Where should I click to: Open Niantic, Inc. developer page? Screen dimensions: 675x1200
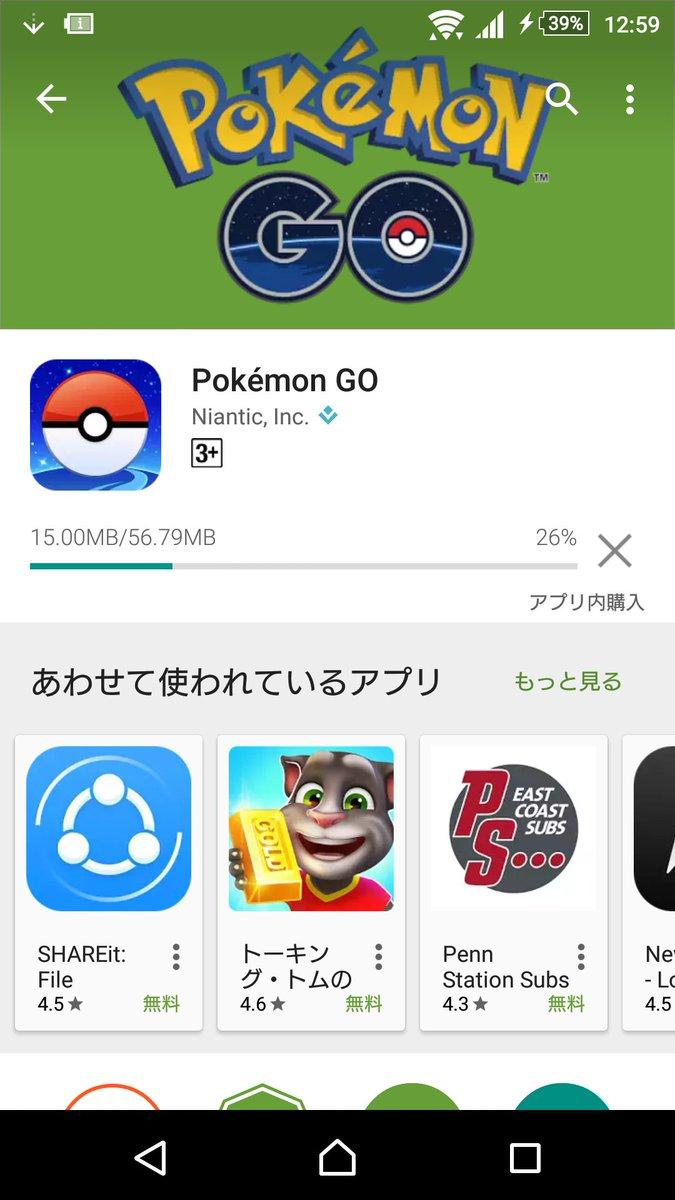coord(250,418)
